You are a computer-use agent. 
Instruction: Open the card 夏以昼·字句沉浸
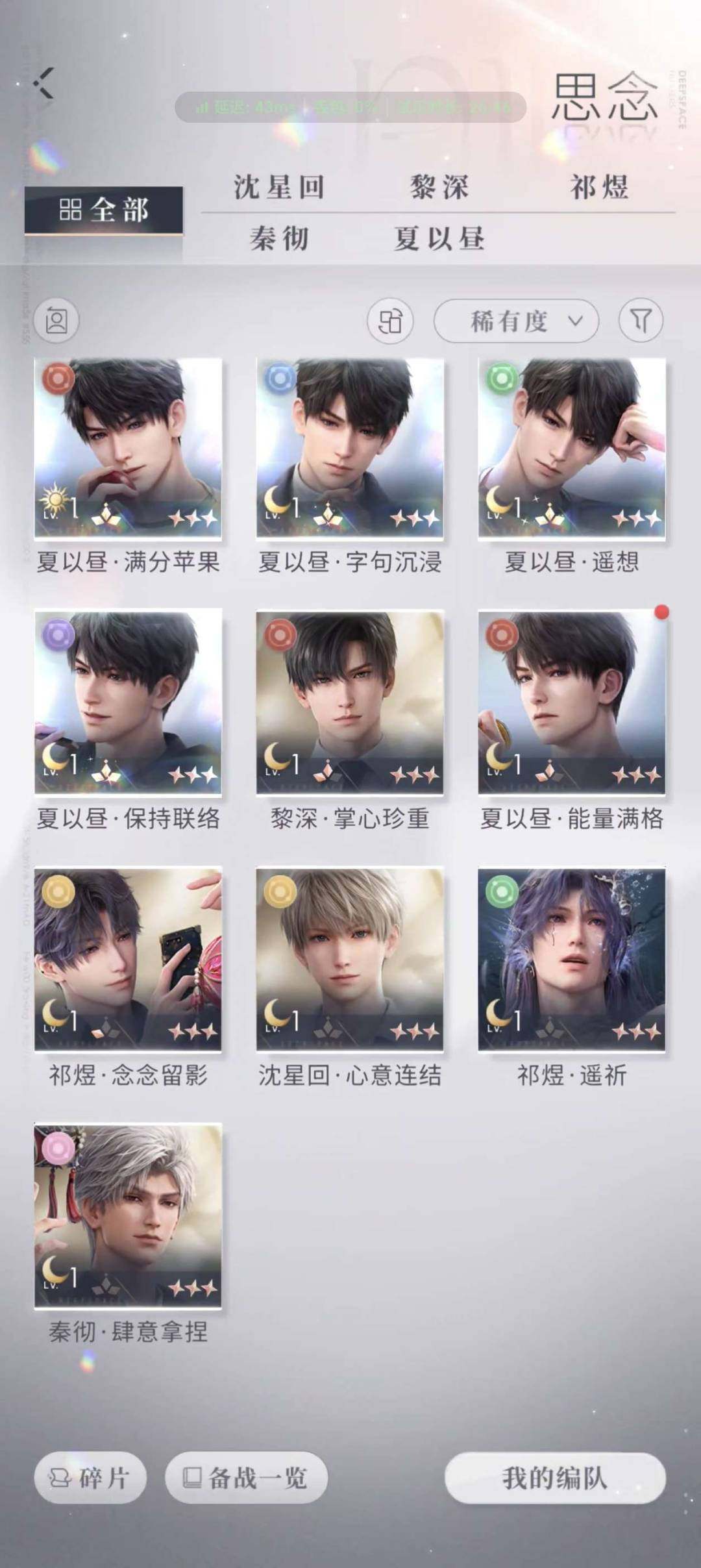point(350,449)
